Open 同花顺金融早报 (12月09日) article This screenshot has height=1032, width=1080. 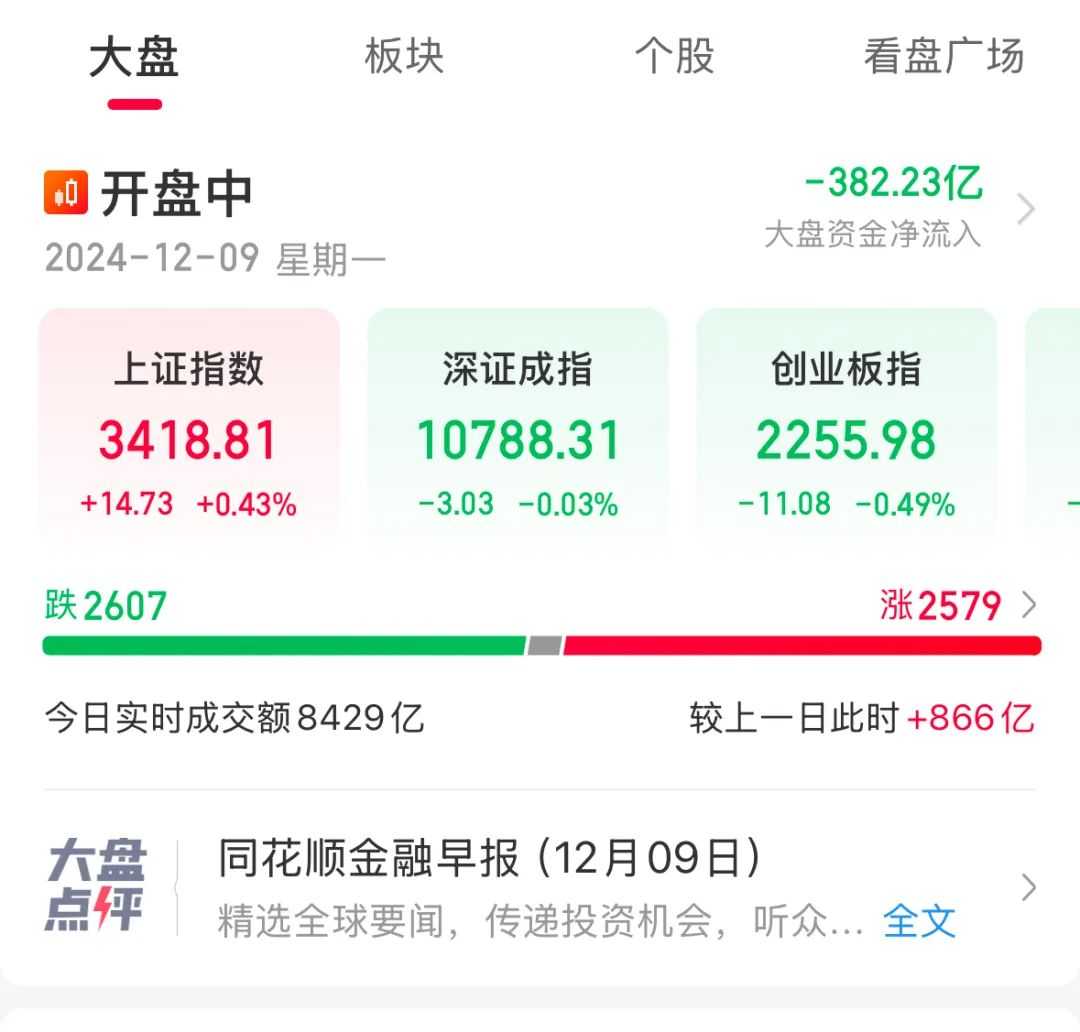[x=490, y=860]
